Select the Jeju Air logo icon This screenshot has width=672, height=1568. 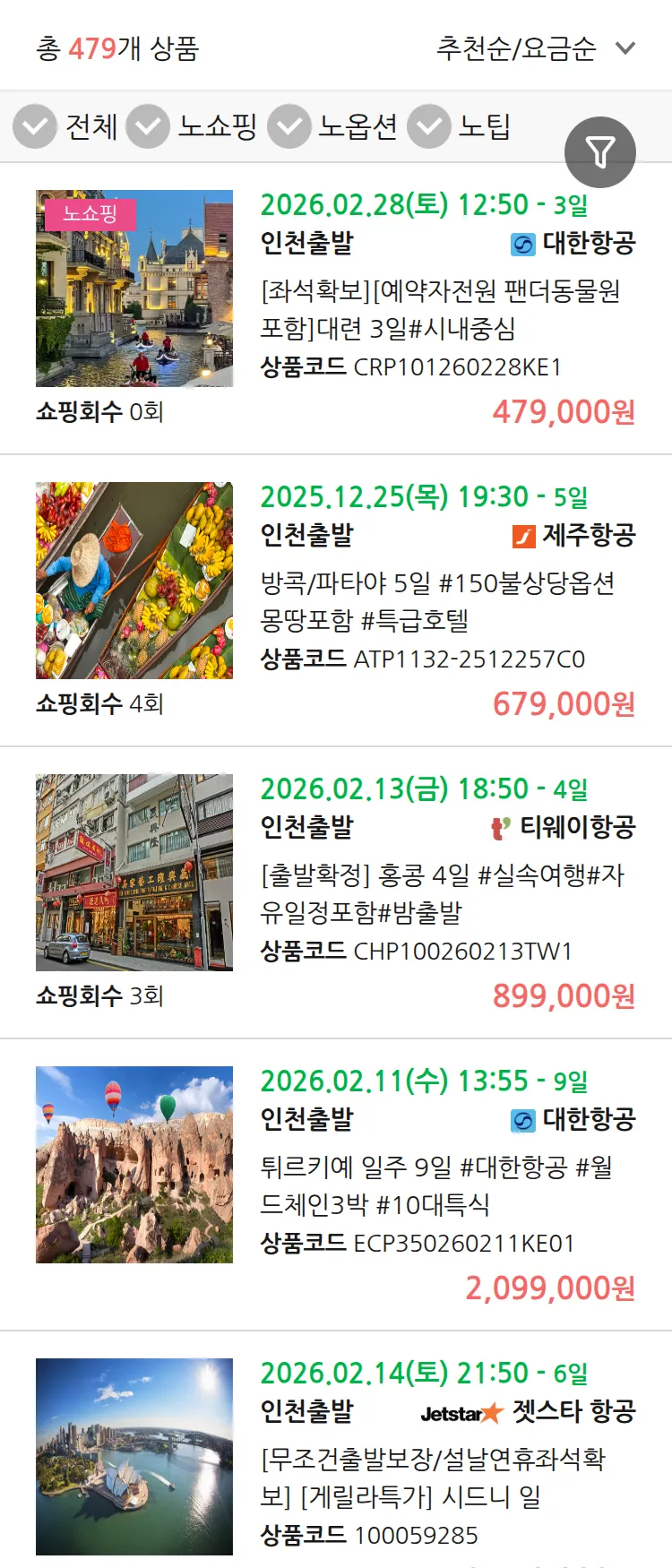pos(523,534)
